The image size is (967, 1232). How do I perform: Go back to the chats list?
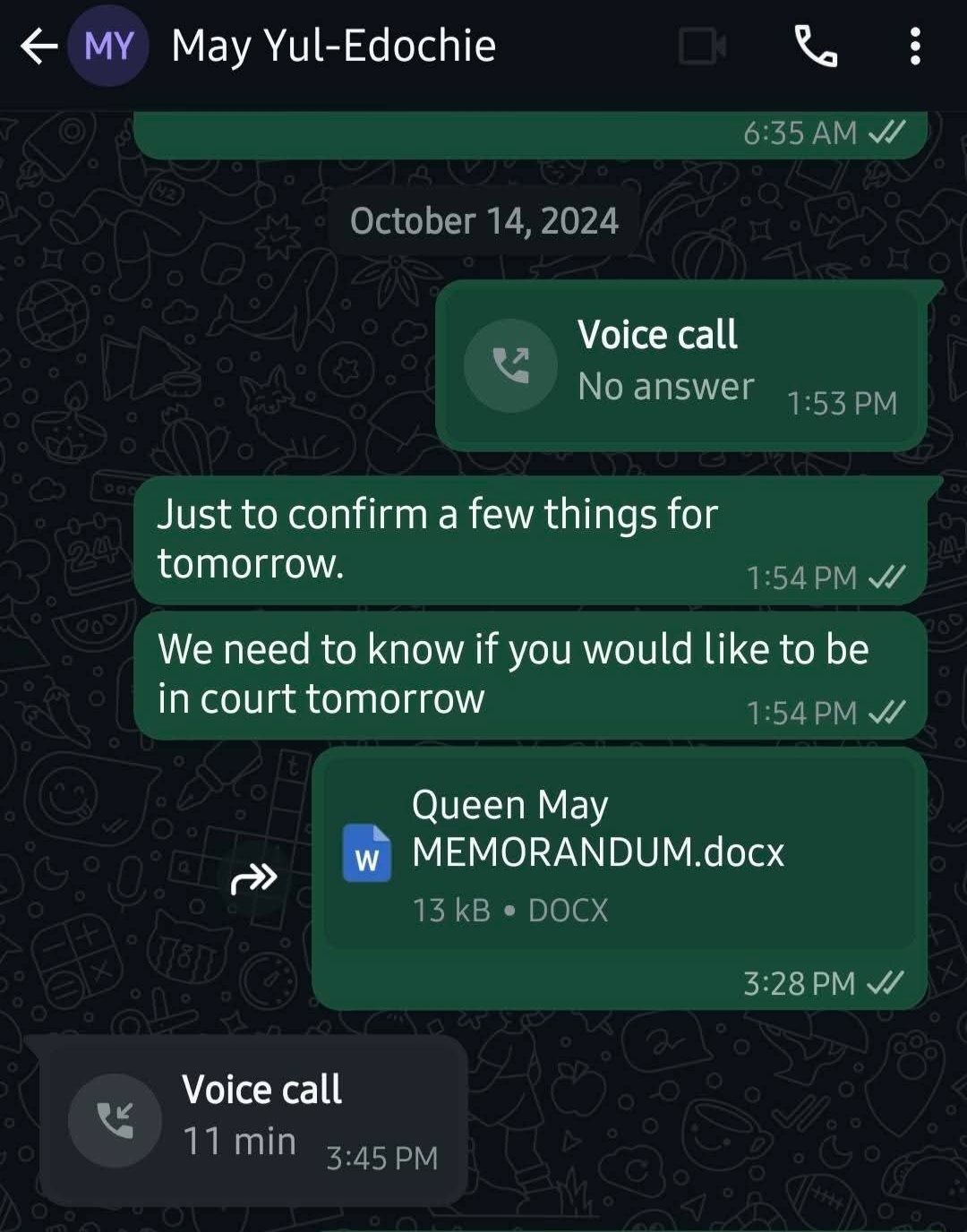pos(38,47)
